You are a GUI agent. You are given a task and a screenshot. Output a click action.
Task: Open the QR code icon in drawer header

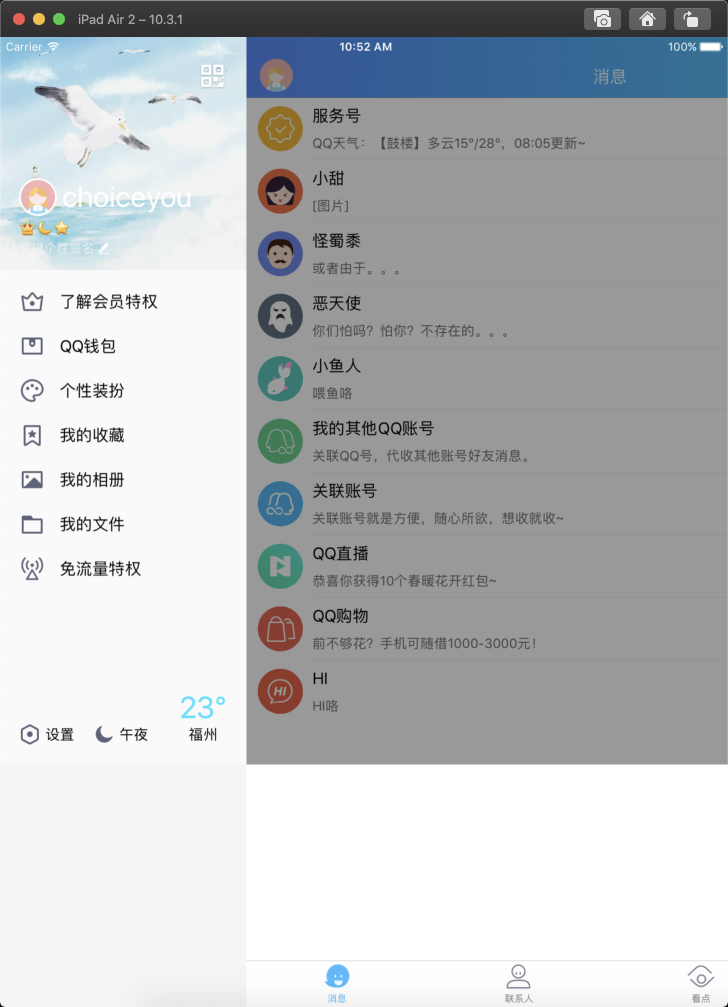click(x=212, y=76)
